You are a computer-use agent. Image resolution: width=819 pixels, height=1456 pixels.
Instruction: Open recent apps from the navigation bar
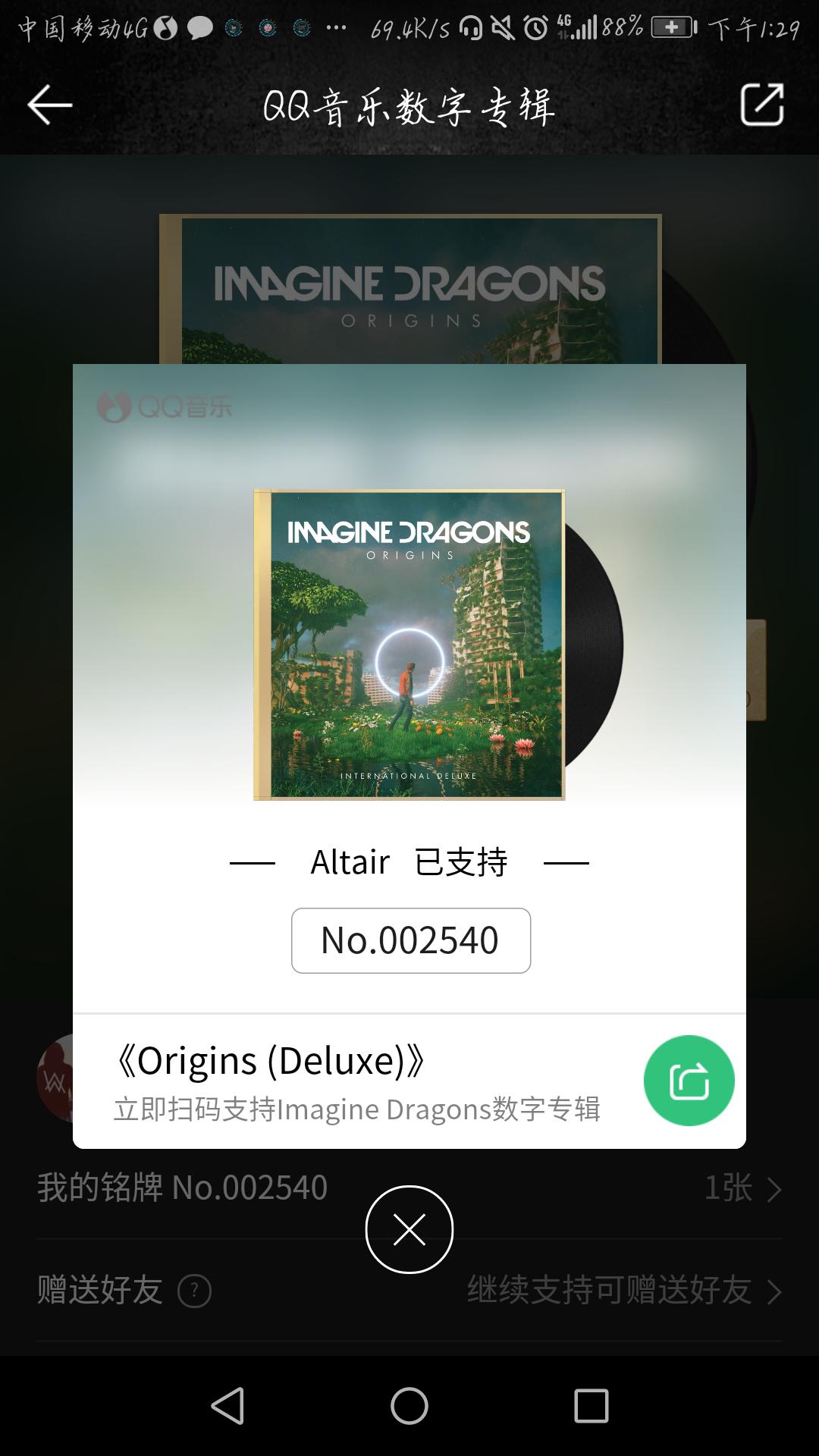tap(591, 1407)
